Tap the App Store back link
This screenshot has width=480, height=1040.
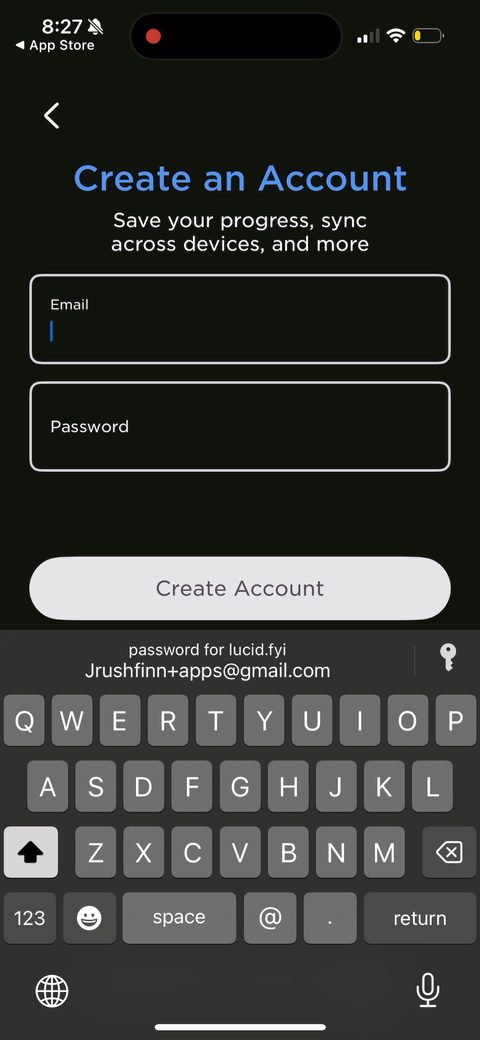tap(55, 46)
